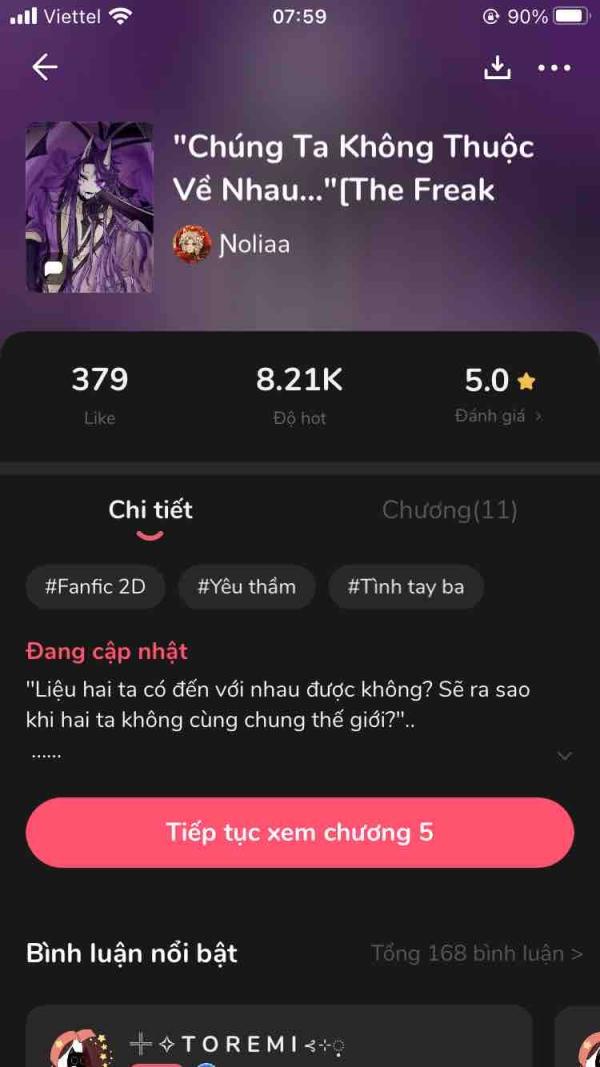Viewport: 600px width, 1067px height.
Task: Go back using the arrow
Action: [x=45, y=67]
